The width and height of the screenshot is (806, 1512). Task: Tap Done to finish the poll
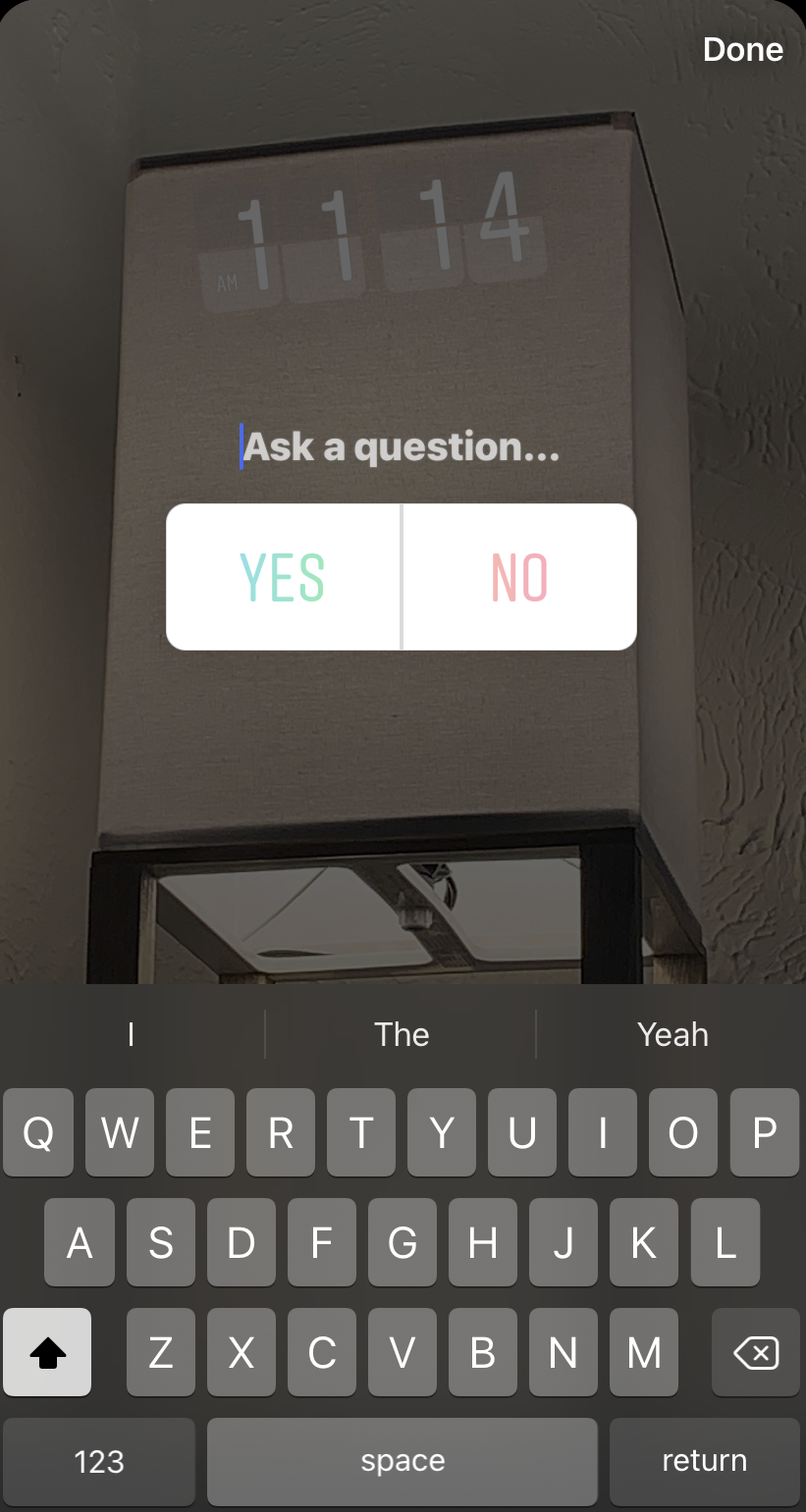[x=742, y=49]
